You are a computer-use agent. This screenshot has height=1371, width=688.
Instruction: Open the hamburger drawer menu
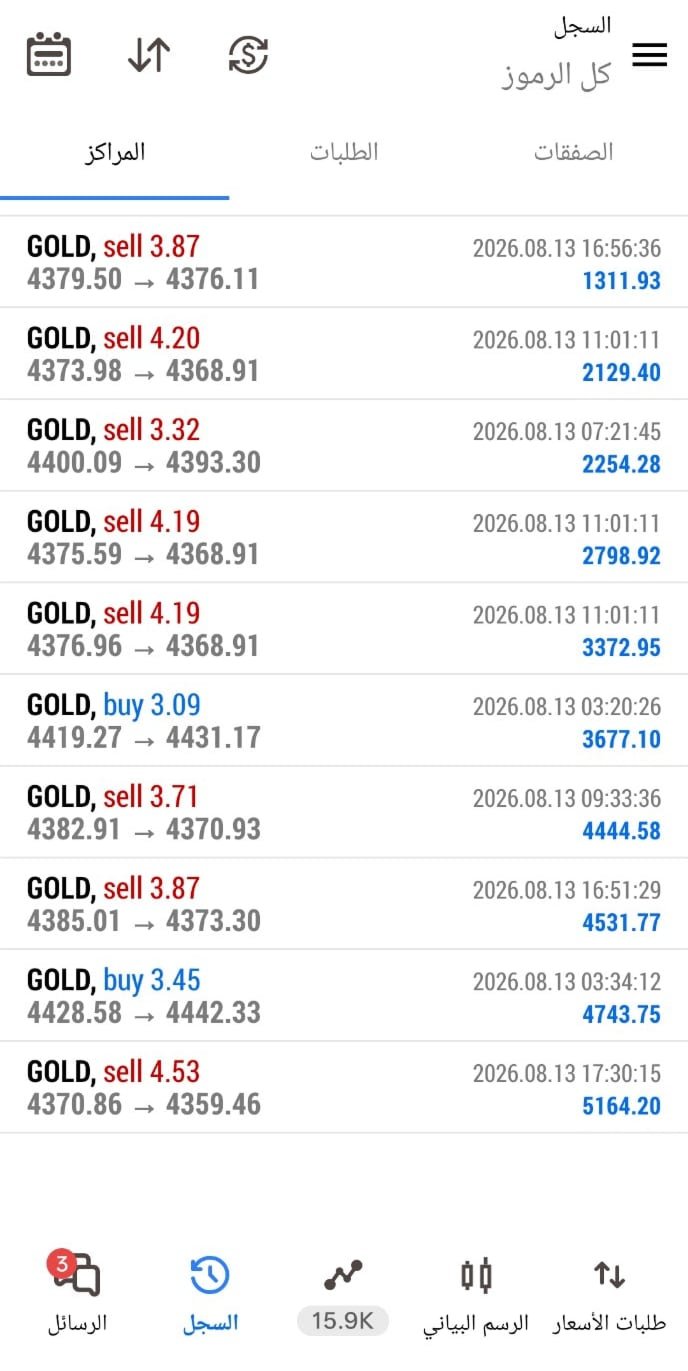[x=649, y=55]
